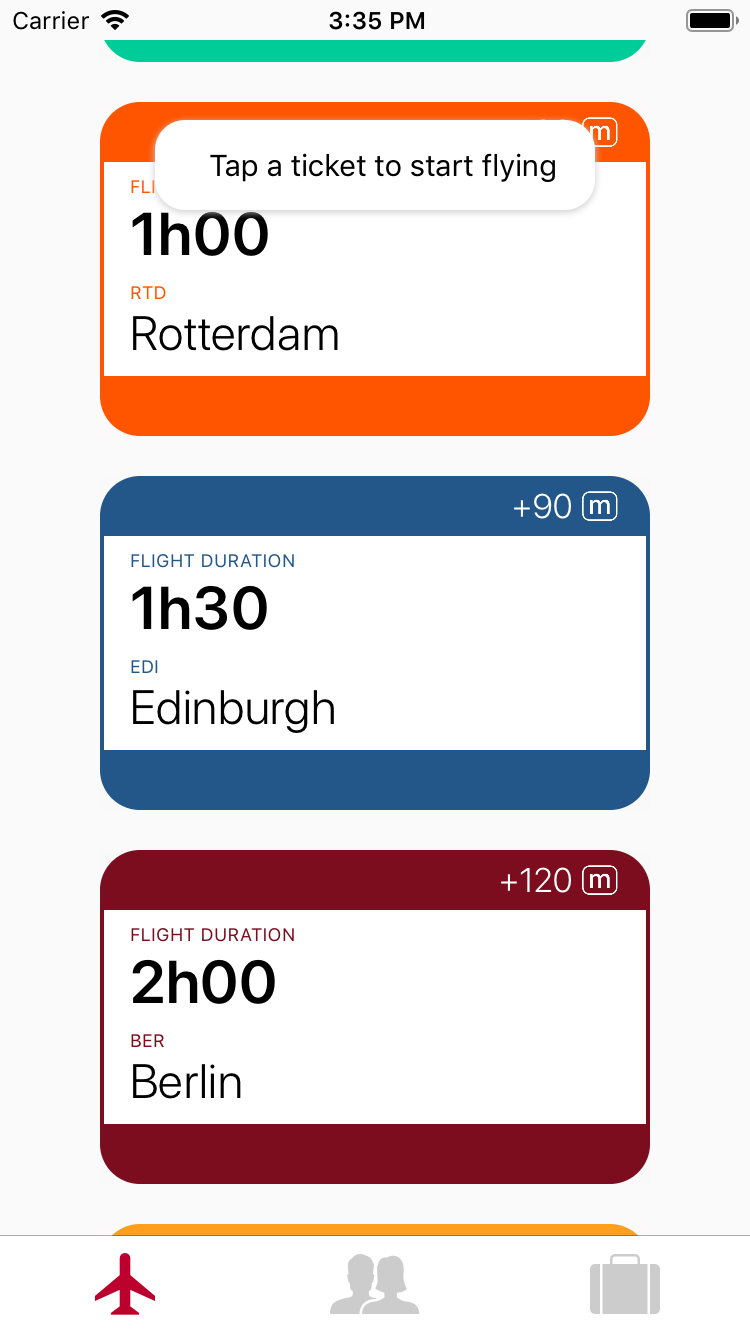This screenshot has height=1334, width=750.
Task: Open the people tab
Action: (x=375, y=1284)
